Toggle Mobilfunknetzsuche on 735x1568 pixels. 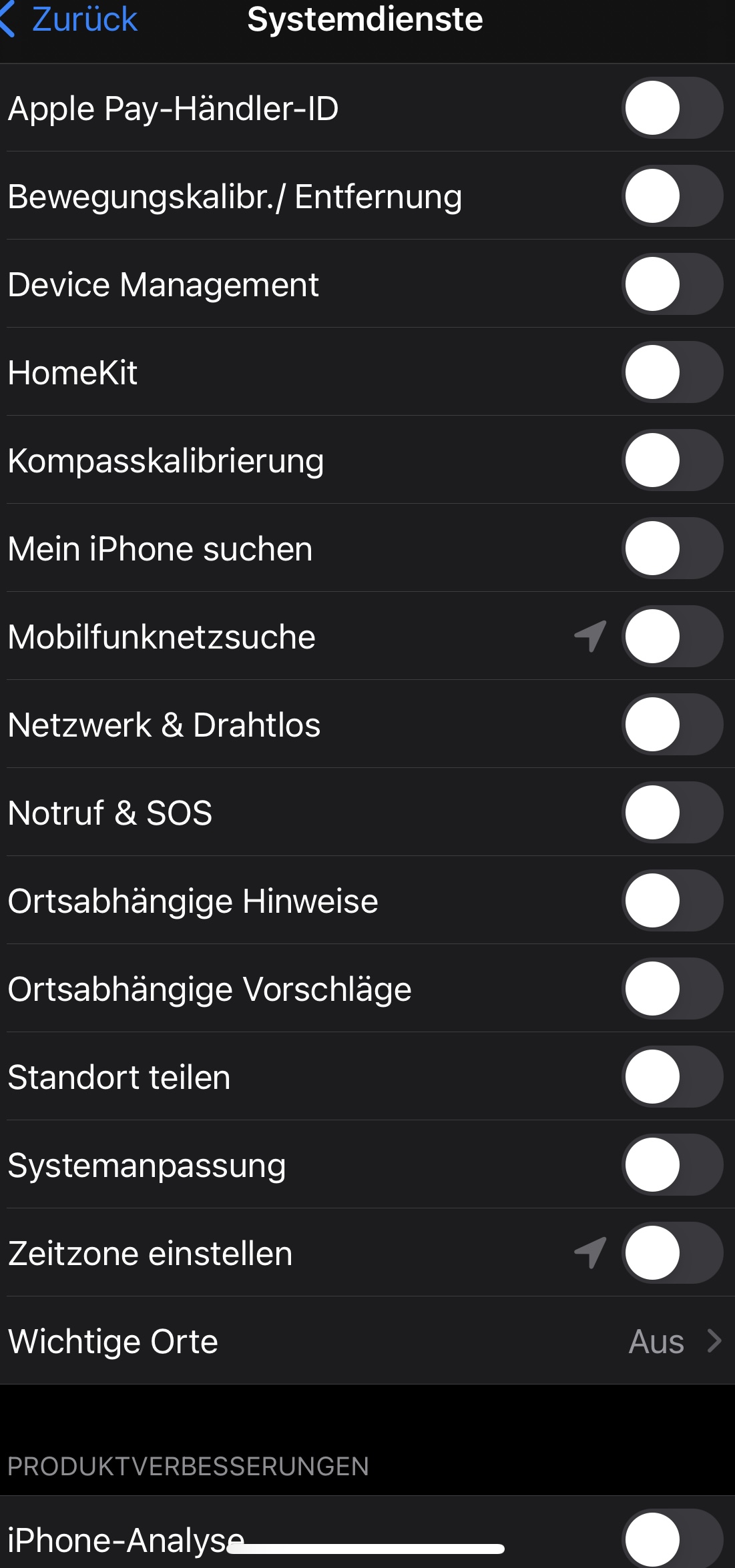(x=672, y=637)
